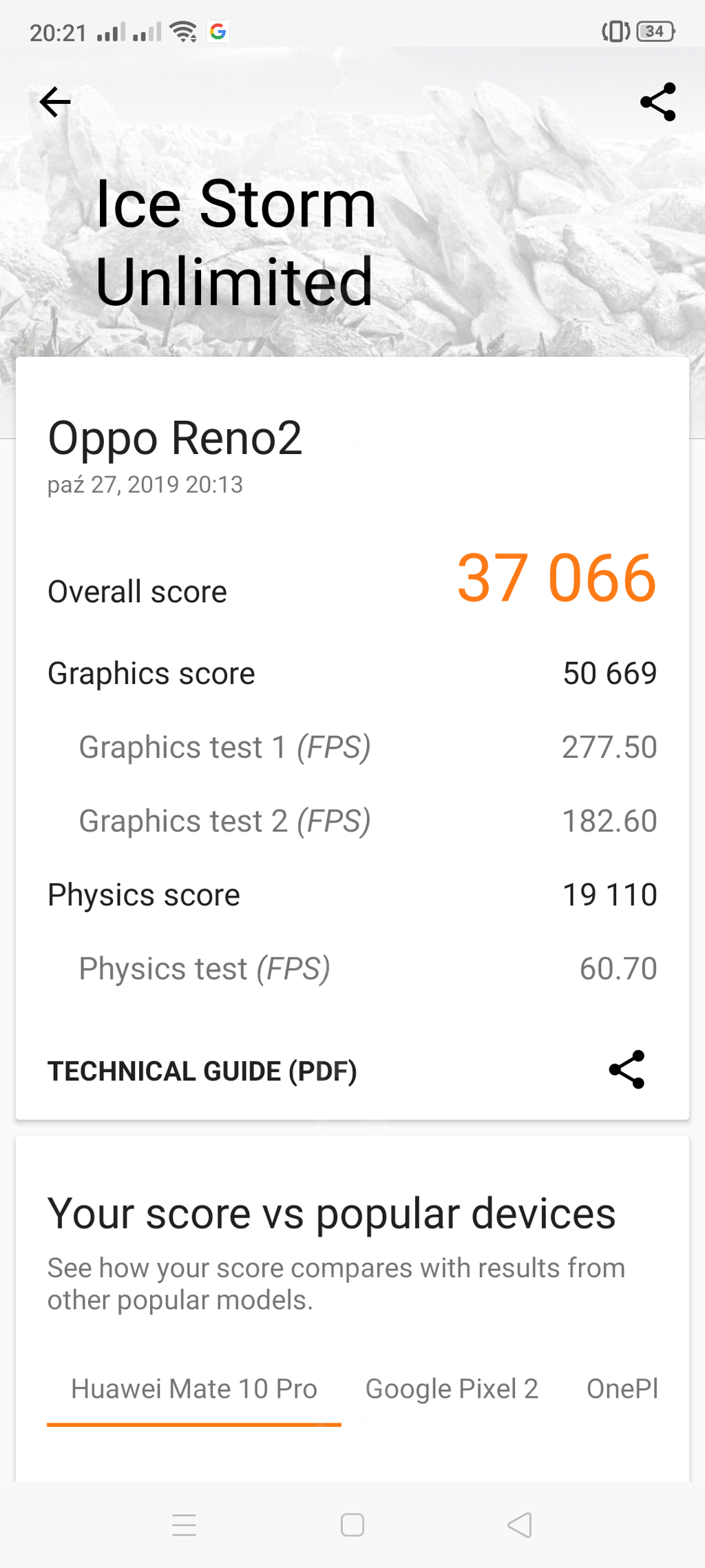Go to the home screen
Viewport: 705px width, 1568px height.
(x=352, y=1525)
